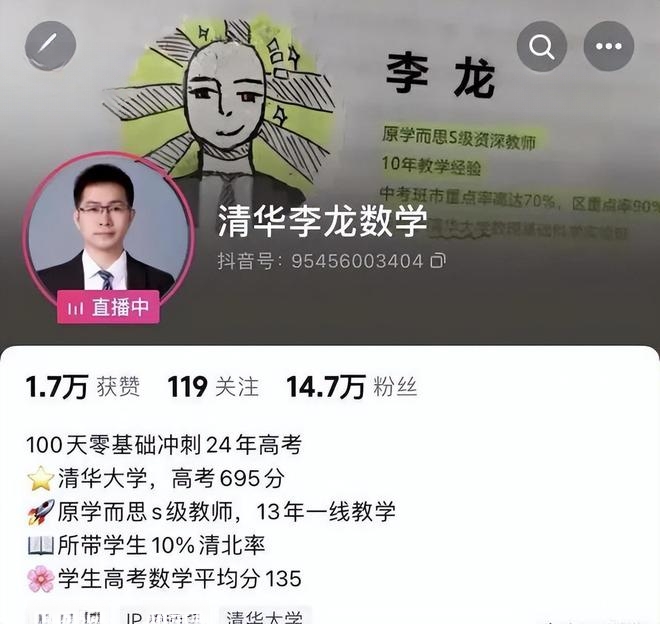The height and width of the screenshot is (624, 660).
Task: Tap the 1.7万 获赞 likes count
Action: (83, 388)
